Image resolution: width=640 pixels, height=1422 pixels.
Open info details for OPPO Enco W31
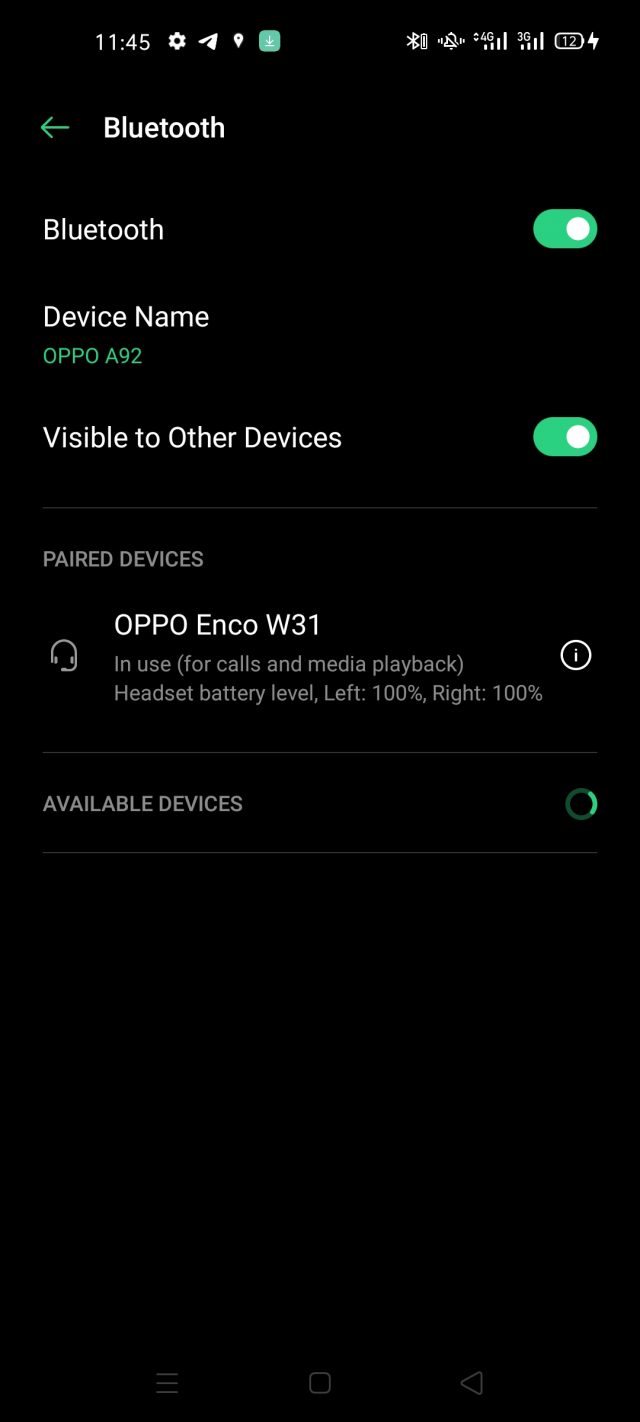click(576, 655)
